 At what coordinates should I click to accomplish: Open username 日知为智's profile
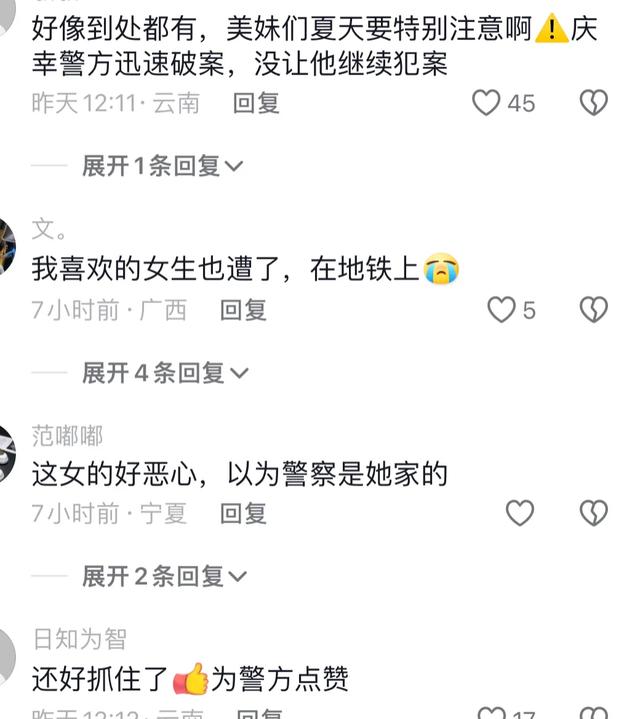pos(79,639)
